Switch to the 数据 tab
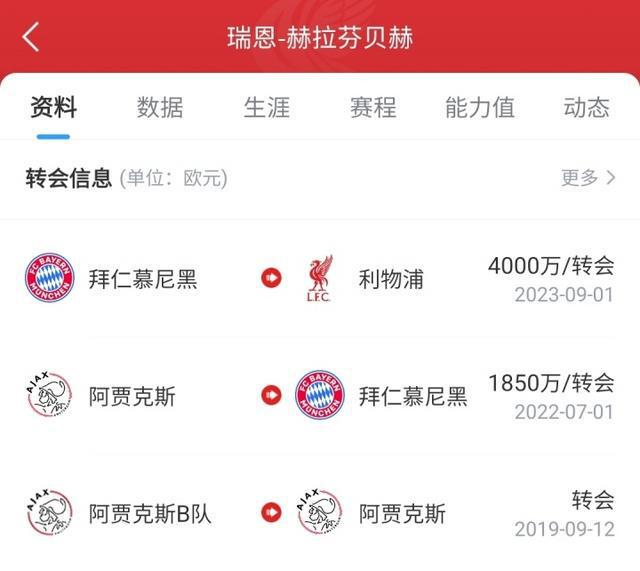This screenshot has width=640, height=571. (x=160, y=108)
